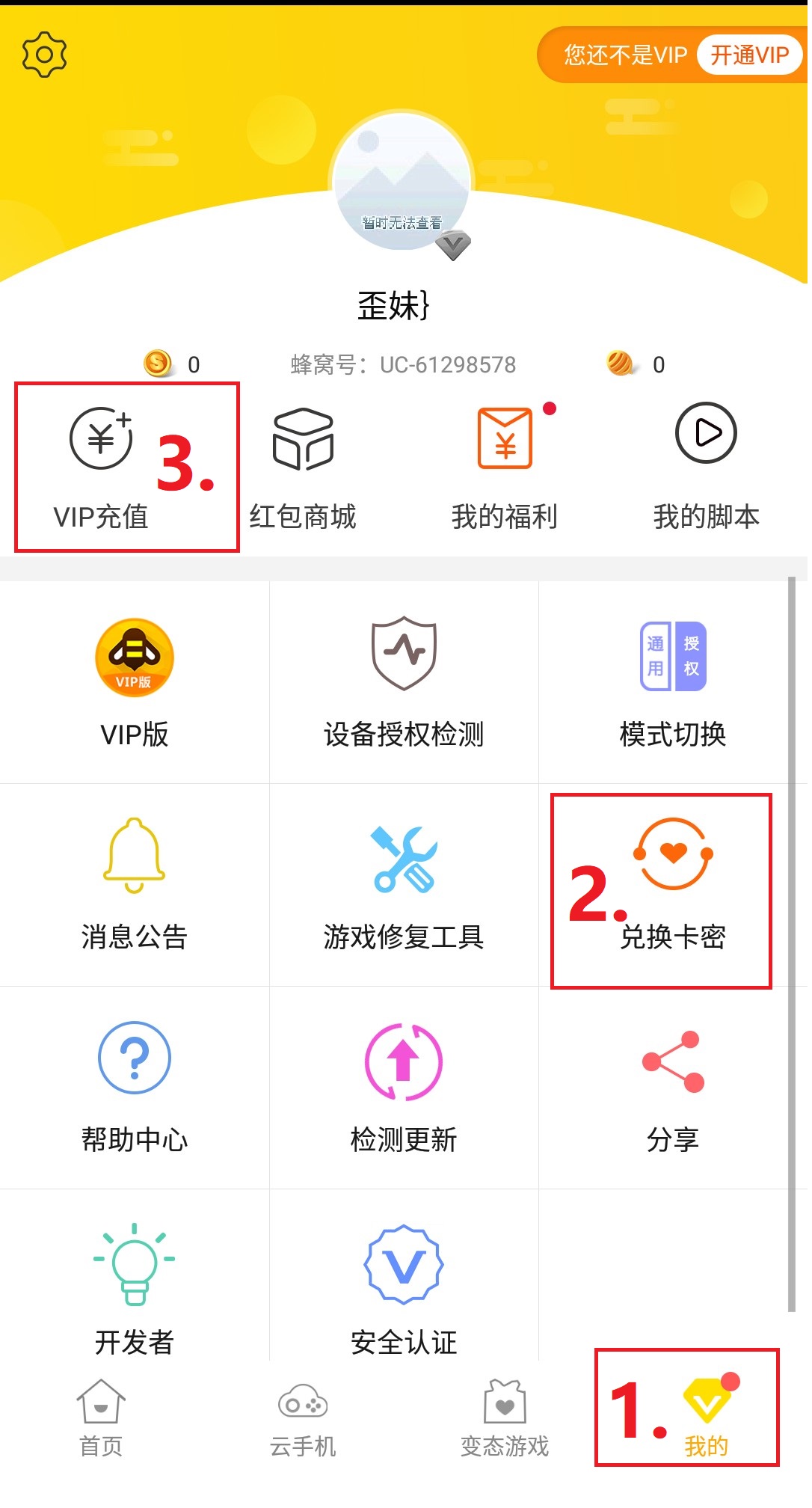Open 红包商城 store
The width and height of the screenshot is (812, 1508).
(x=303, y=468)
